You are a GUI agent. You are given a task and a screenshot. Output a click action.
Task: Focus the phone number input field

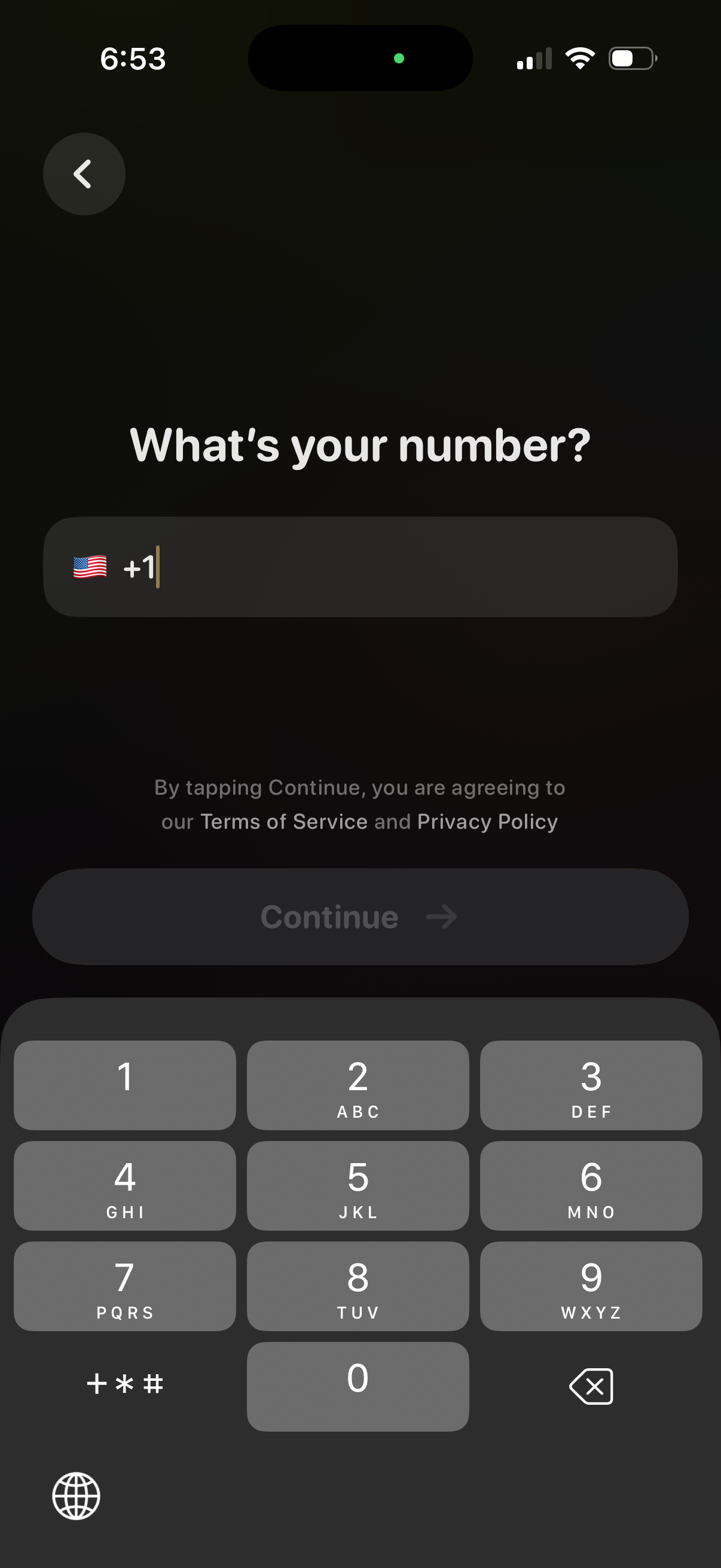[x=402, y=568]
